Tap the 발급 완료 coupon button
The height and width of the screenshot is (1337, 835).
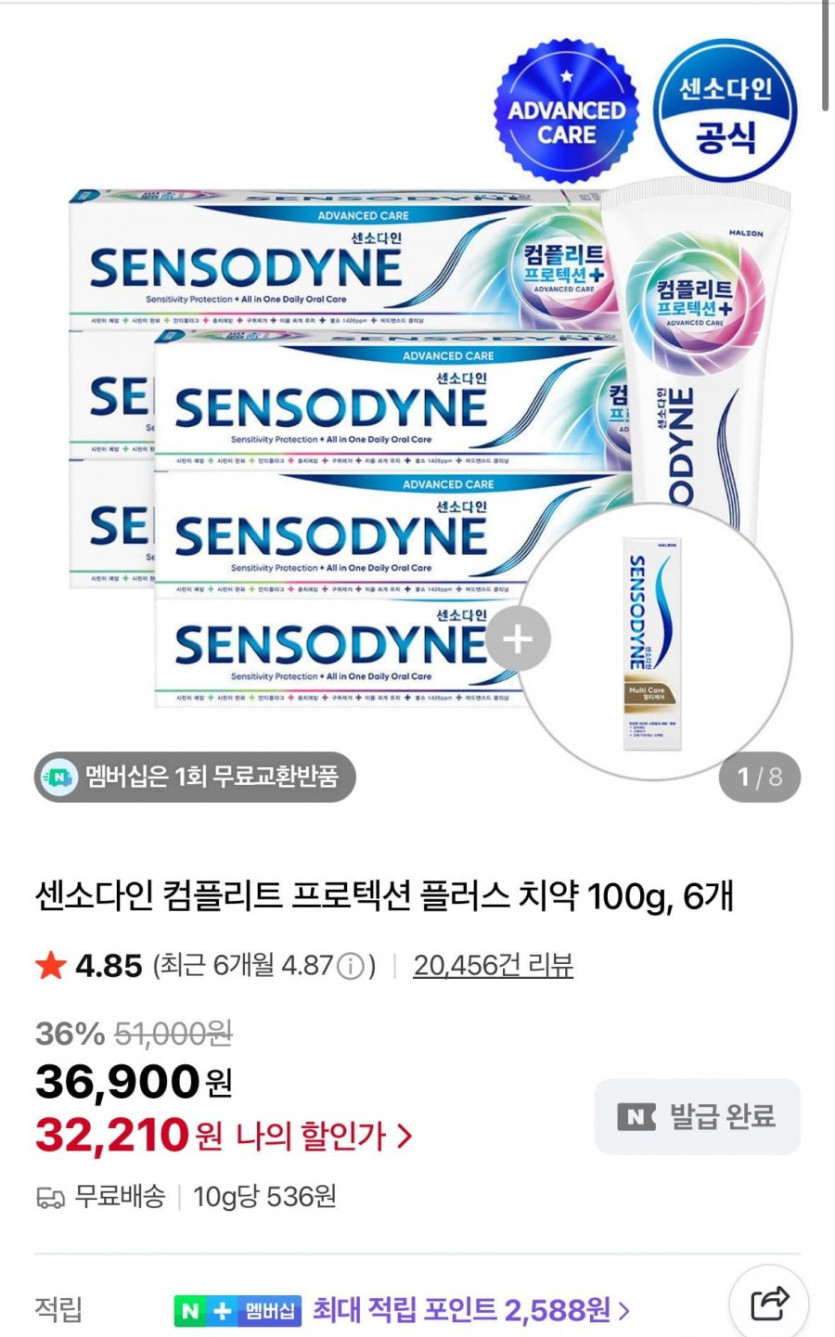[697, 1116]
